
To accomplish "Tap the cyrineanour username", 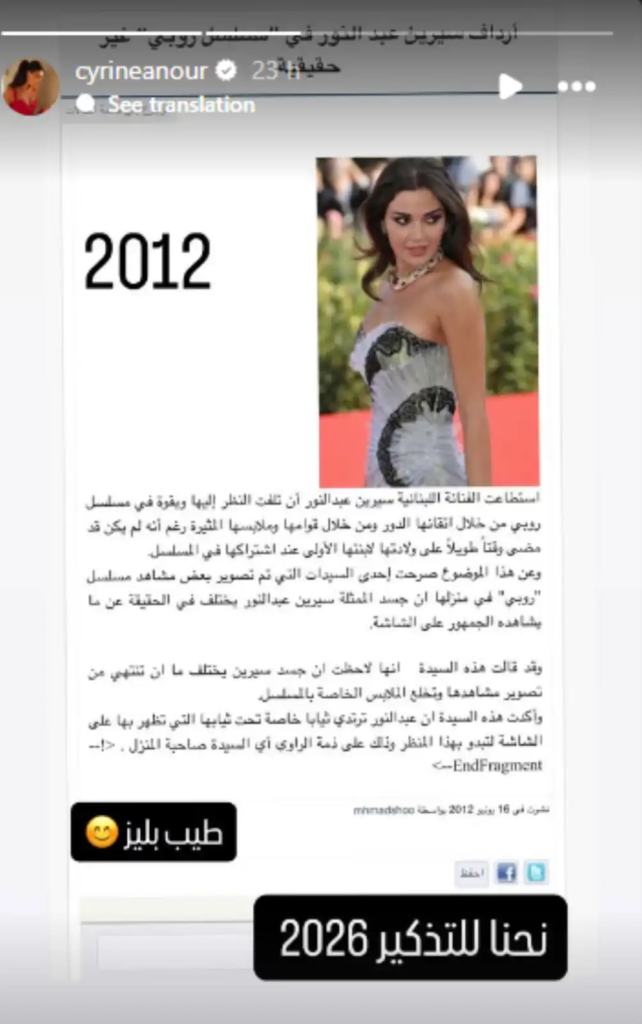I will coord(141,72).
